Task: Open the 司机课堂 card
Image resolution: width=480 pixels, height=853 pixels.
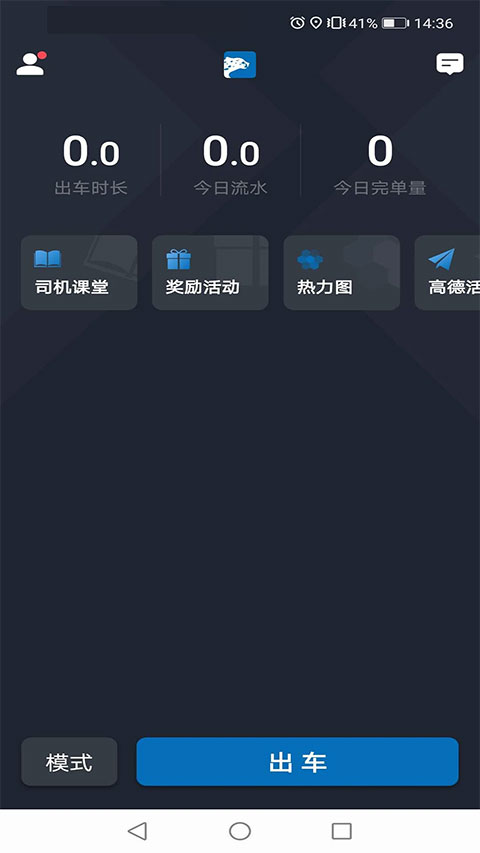Action: 79,273
